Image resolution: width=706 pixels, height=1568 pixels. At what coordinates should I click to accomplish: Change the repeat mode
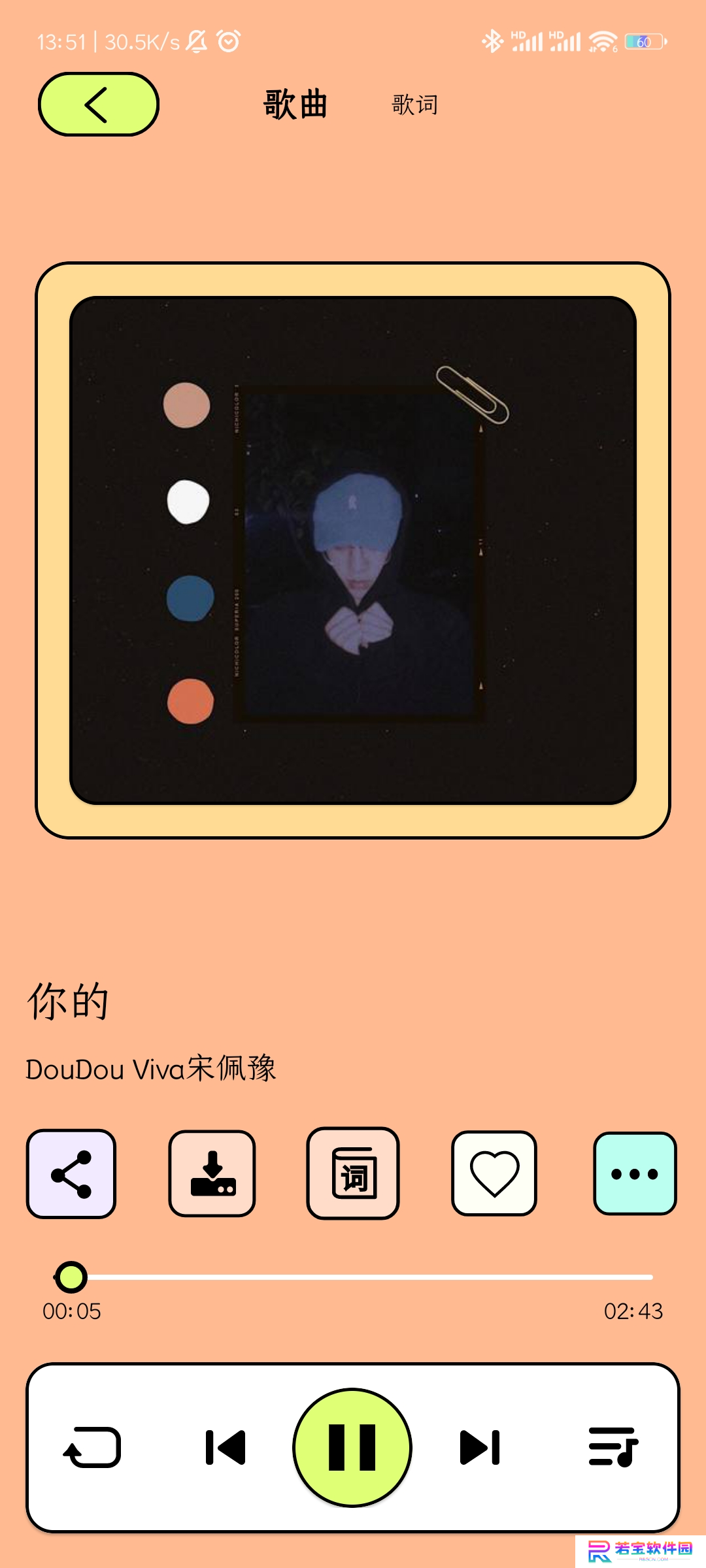[92, 1448]
